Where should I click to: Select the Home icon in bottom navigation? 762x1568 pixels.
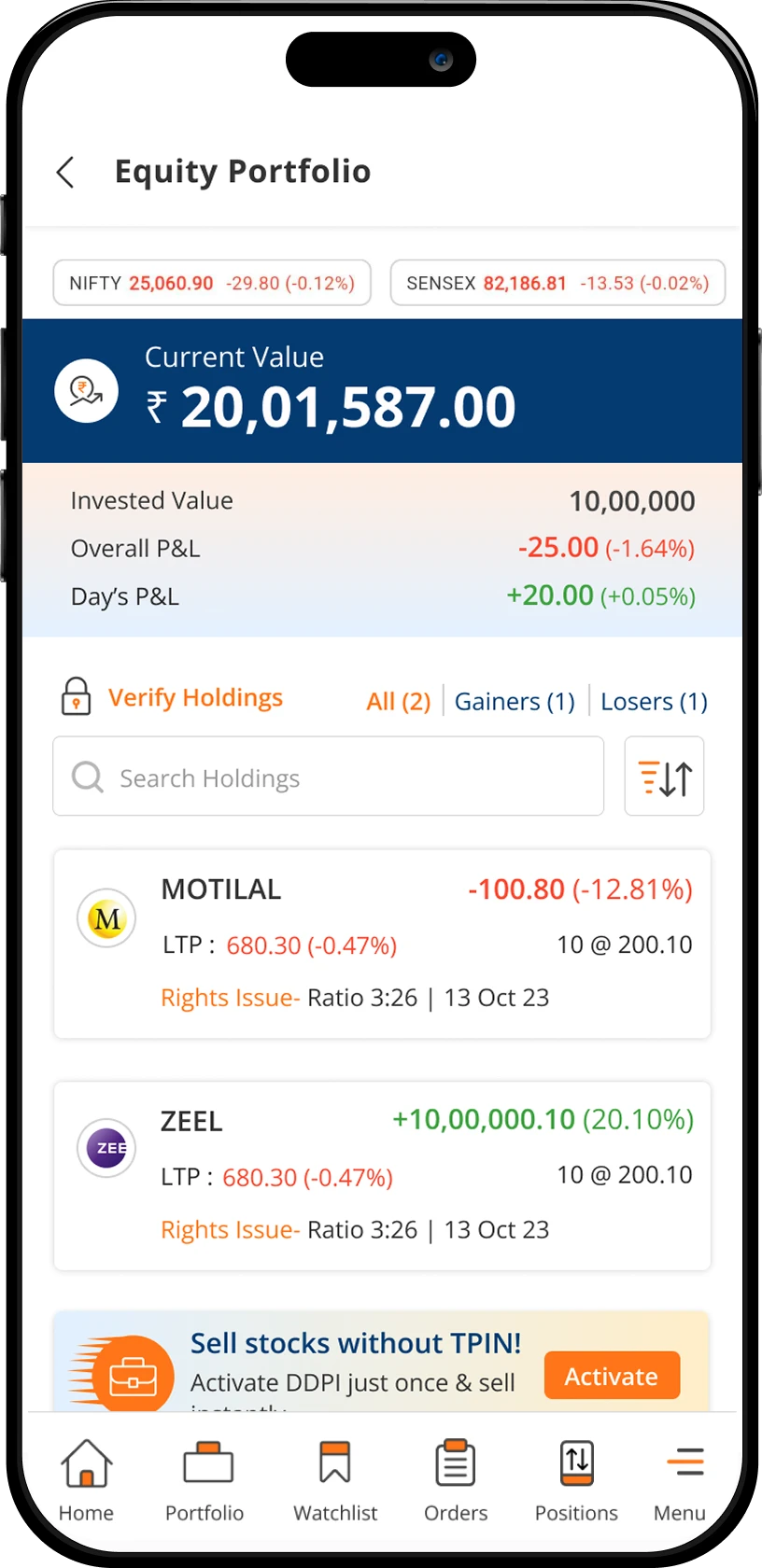(x=86, y=1463)
